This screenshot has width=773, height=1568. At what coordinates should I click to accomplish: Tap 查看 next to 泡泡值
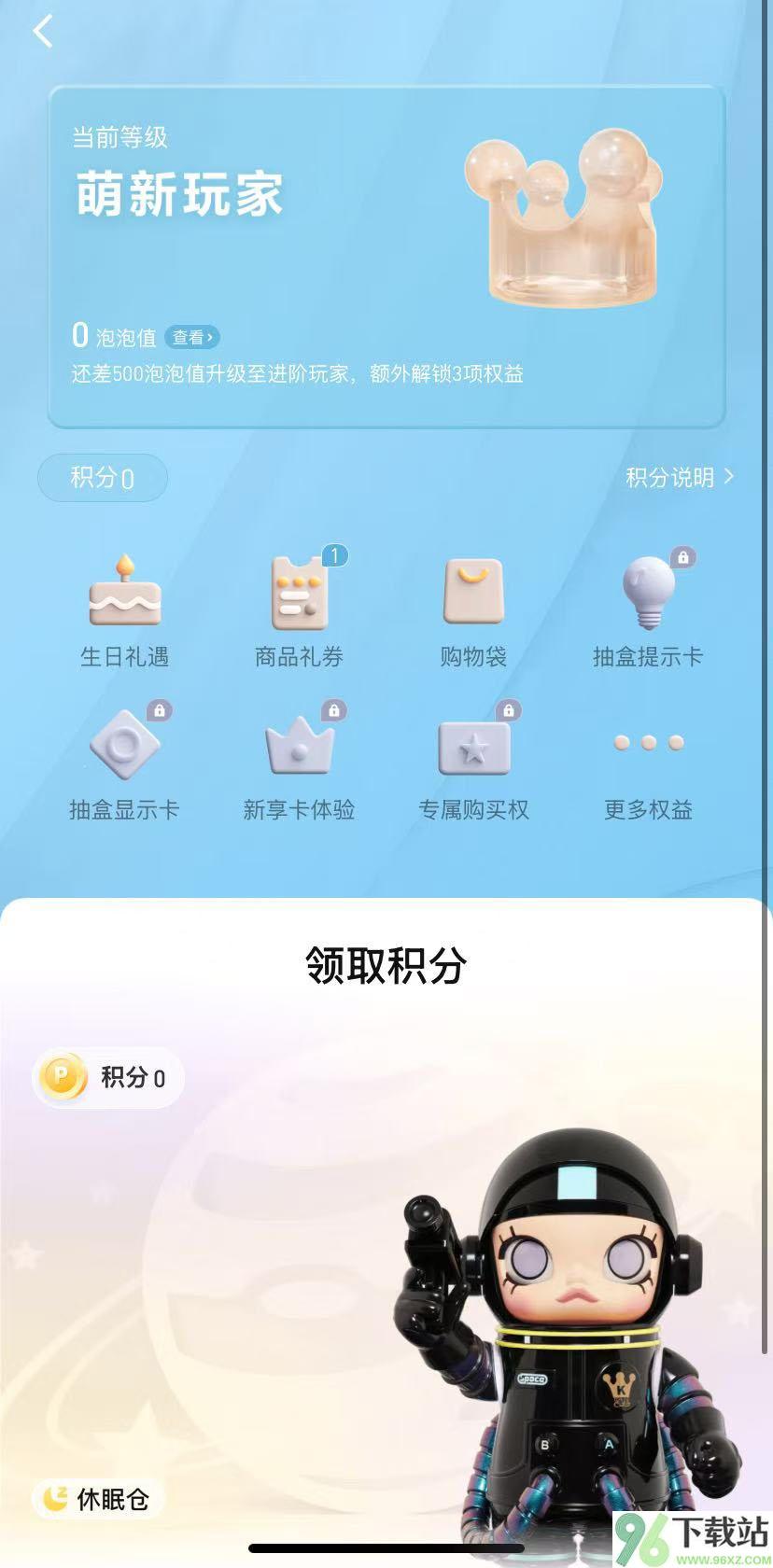pos(192,337)
